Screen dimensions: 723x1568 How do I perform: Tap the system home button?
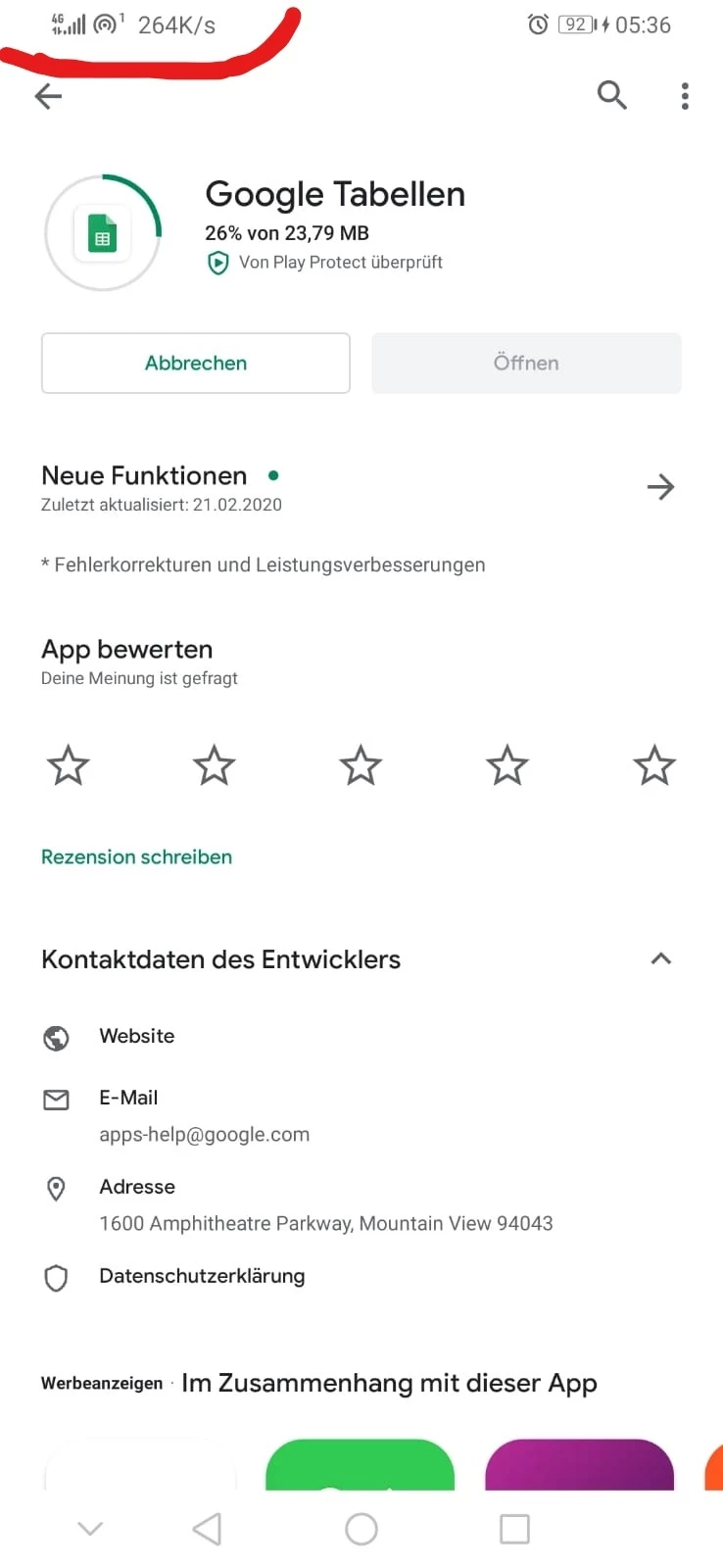pos(361,1529)
